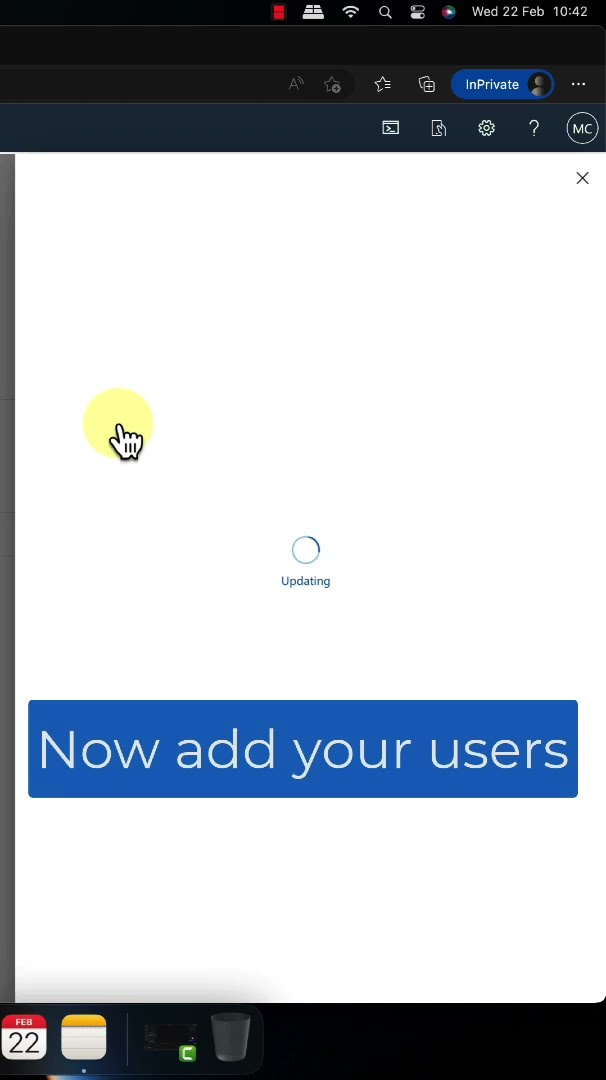Open Spotlight search in the menu bar

tap(385, 12)
